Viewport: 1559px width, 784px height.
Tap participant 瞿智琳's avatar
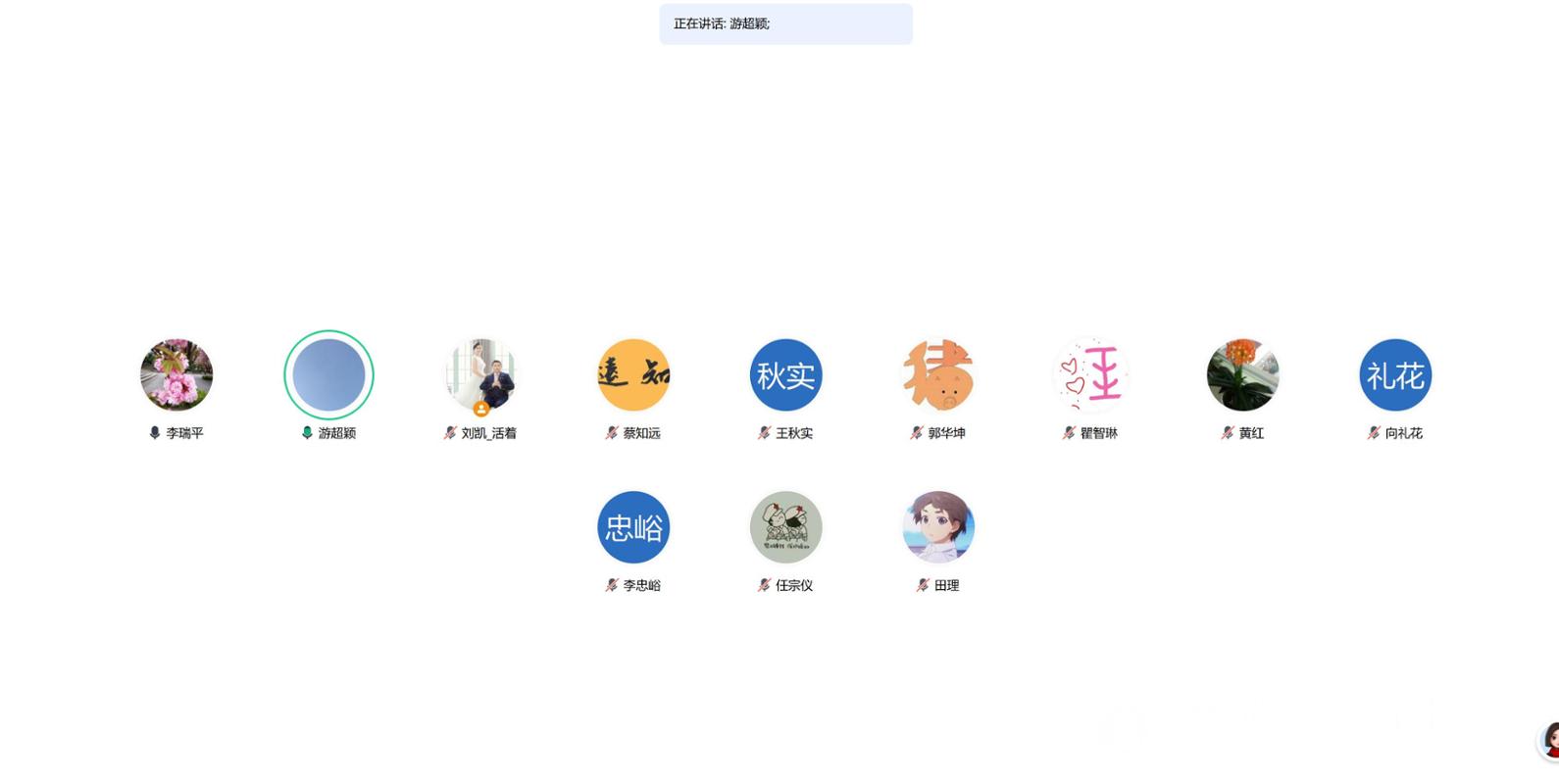[1090, 375]
